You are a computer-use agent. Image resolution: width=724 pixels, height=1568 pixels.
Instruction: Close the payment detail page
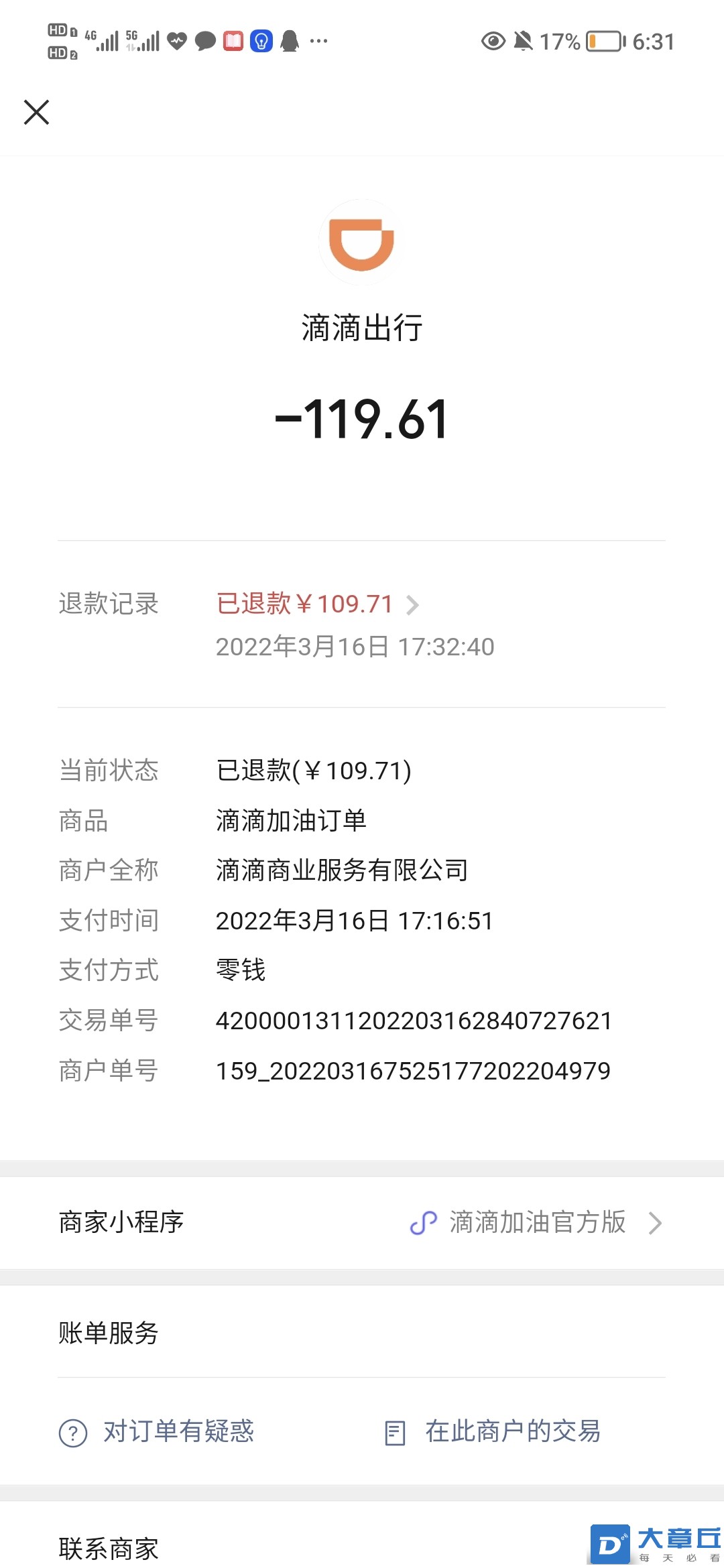(36, 112)
